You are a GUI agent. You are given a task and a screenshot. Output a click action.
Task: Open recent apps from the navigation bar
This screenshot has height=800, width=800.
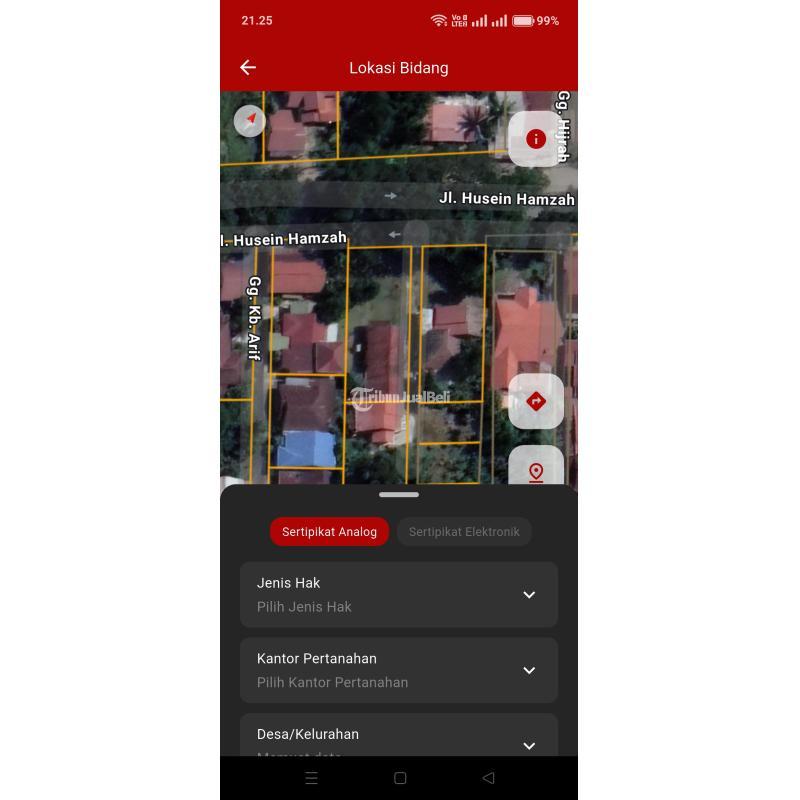click(x=311, y=778)
